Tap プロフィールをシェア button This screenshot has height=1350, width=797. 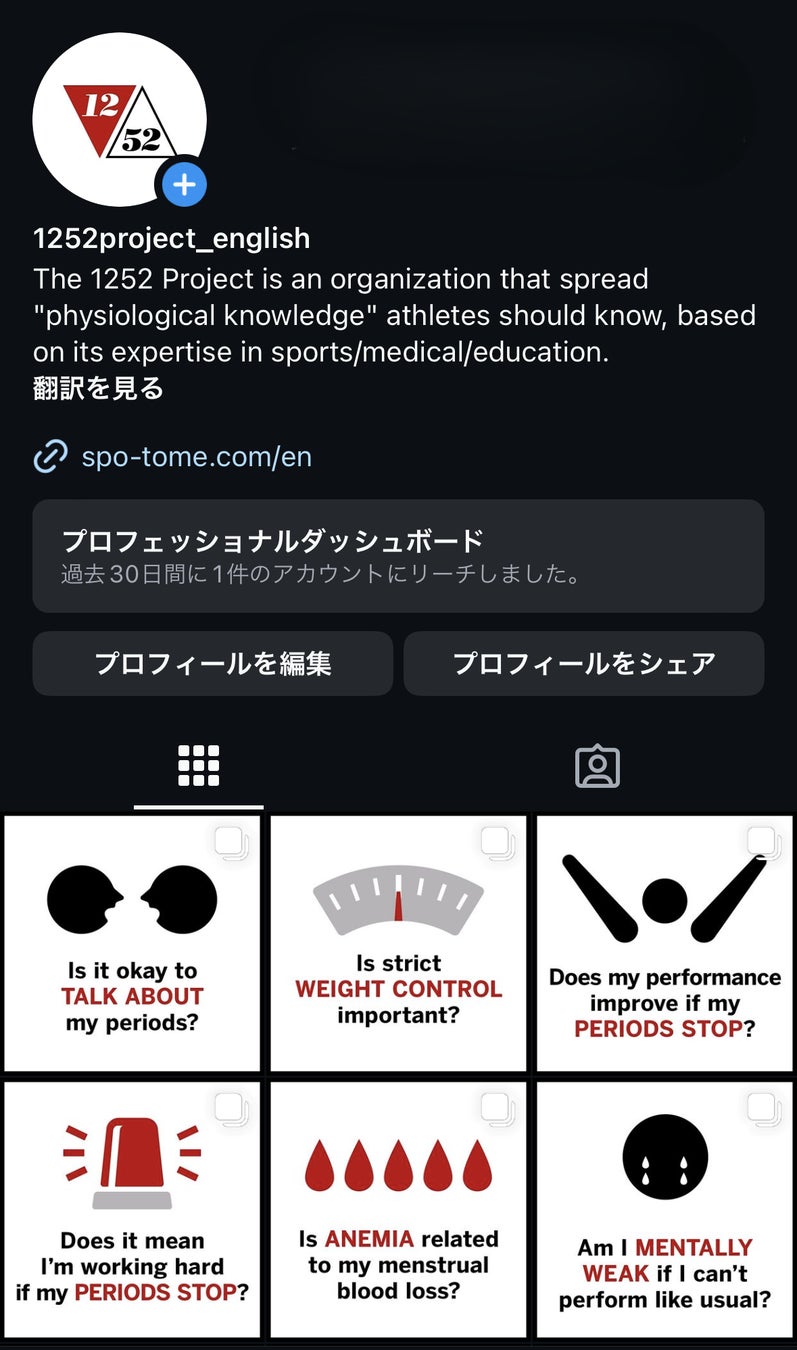coord(584,663)
